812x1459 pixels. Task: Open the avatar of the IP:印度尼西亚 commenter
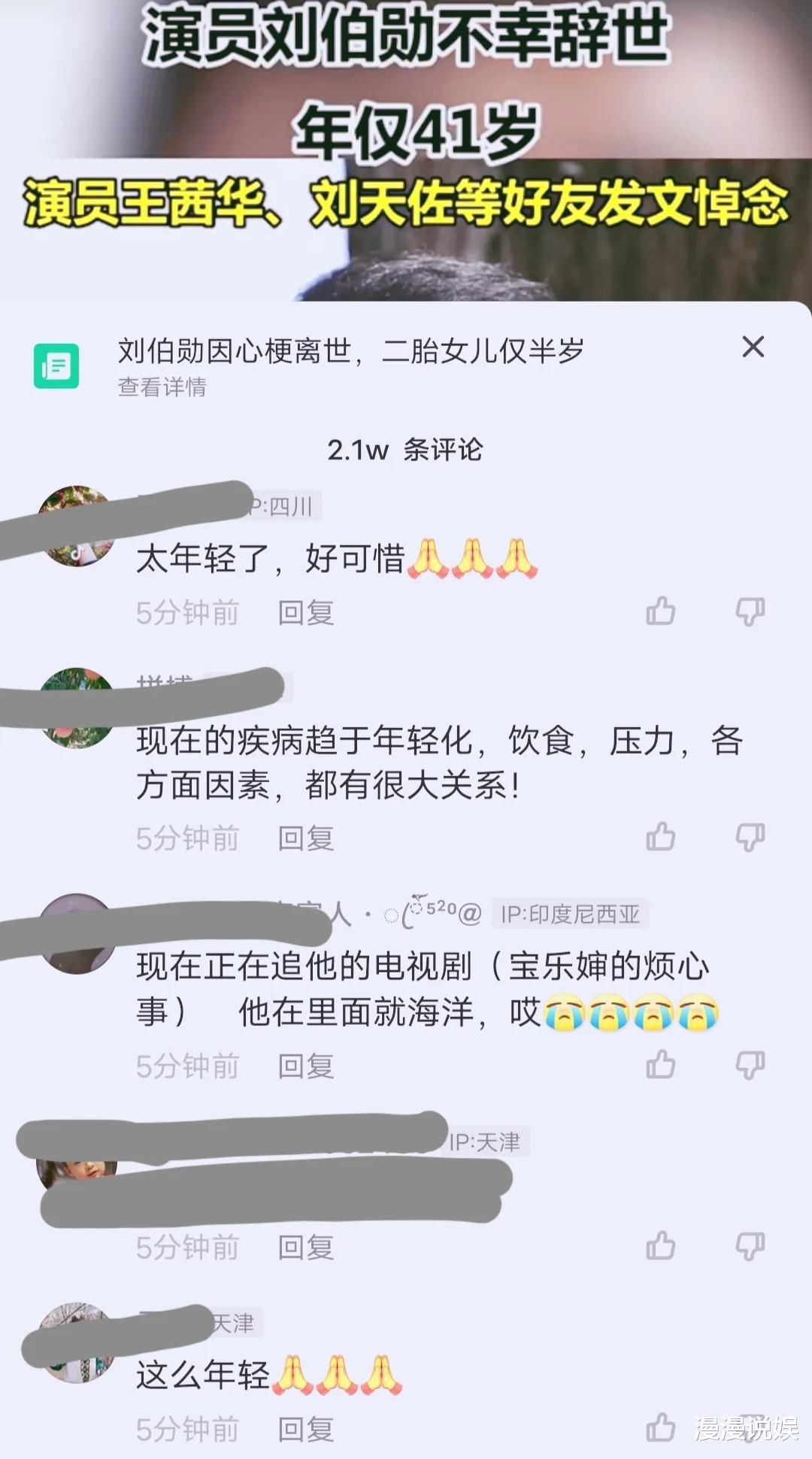pos(76,934)
